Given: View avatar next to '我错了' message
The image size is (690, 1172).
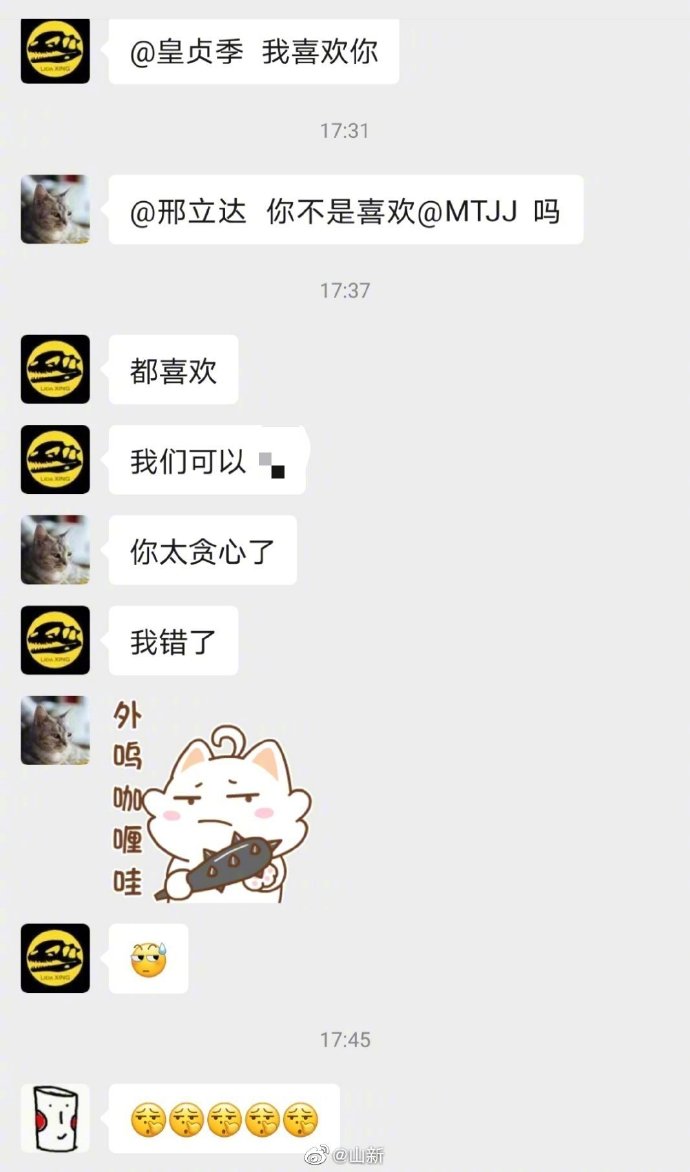Looking at the screenshot, I should pos(55,640).
